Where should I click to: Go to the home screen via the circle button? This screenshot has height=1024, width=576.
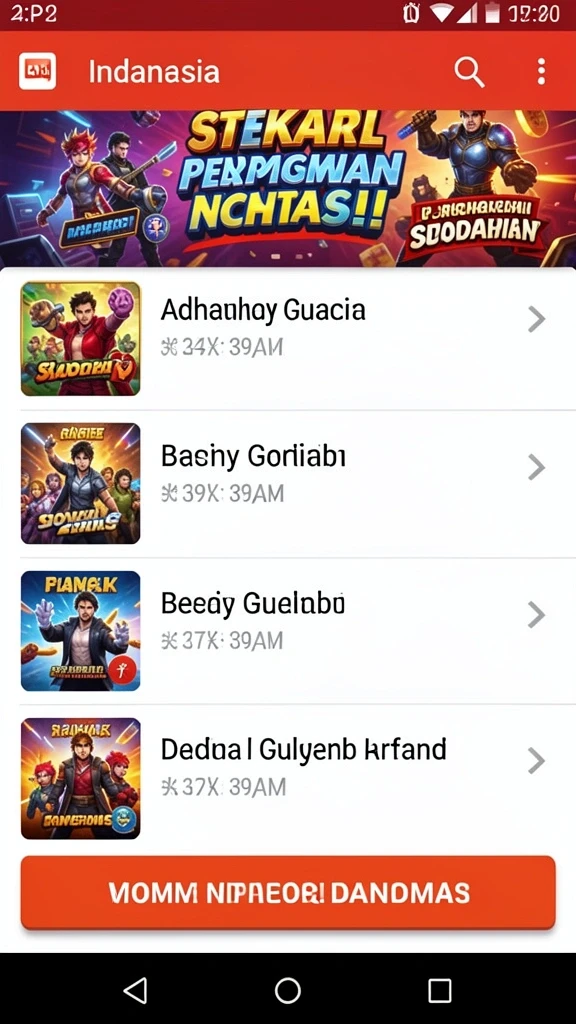point(287,991)
